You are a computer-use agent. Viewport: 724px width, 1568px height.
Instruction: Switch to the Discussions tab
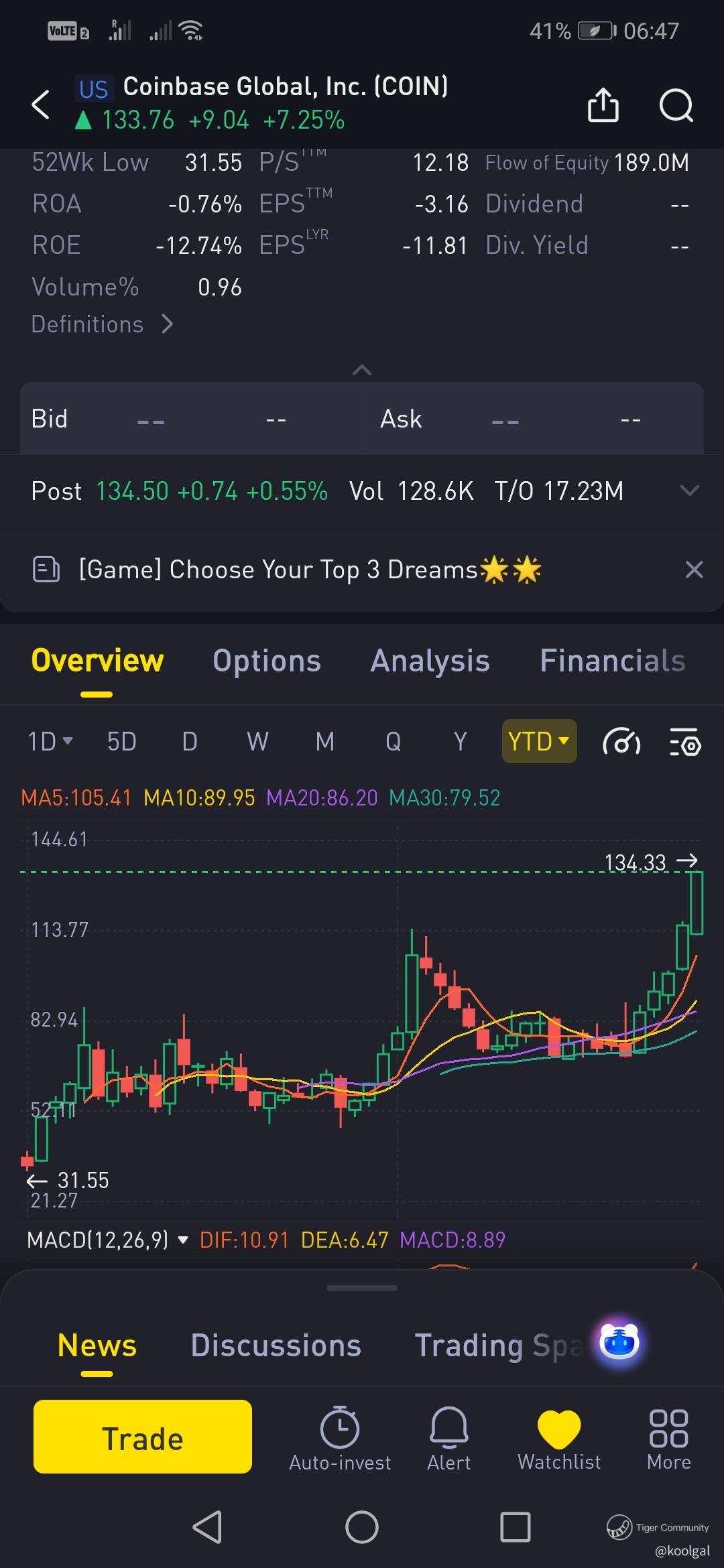click(276, 1346)
